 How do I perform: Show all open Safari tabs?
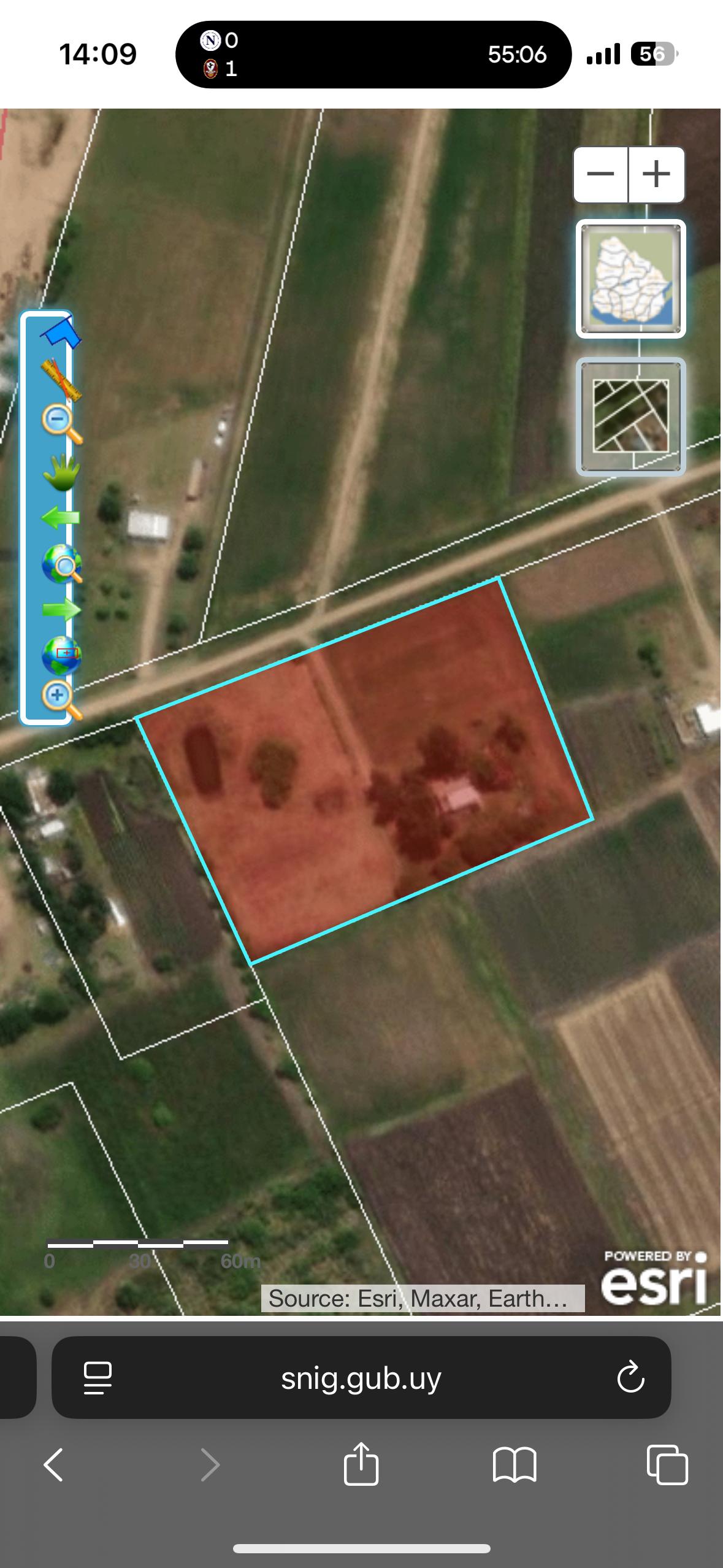(x=667, y=1465)
